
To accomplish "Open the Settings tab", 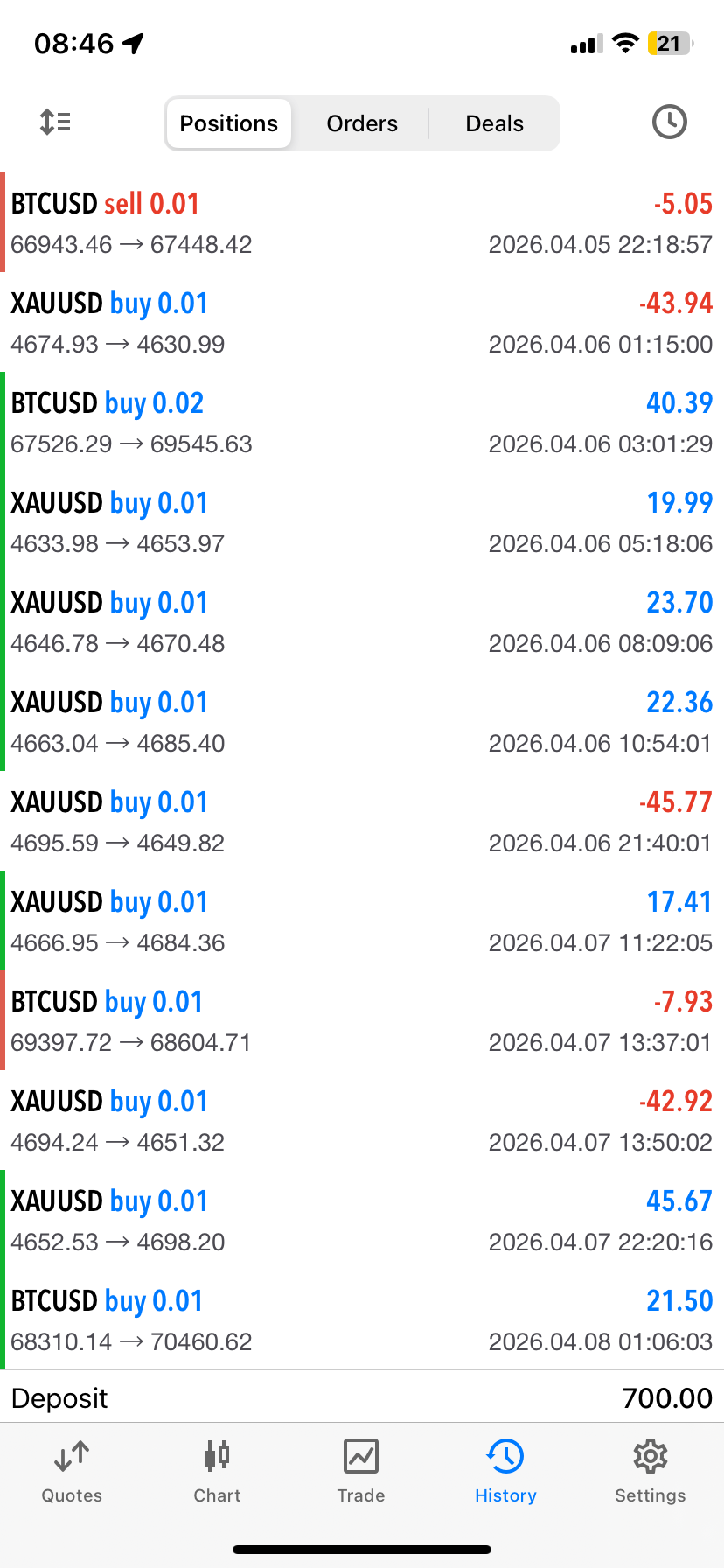I will click(650, 1472).
